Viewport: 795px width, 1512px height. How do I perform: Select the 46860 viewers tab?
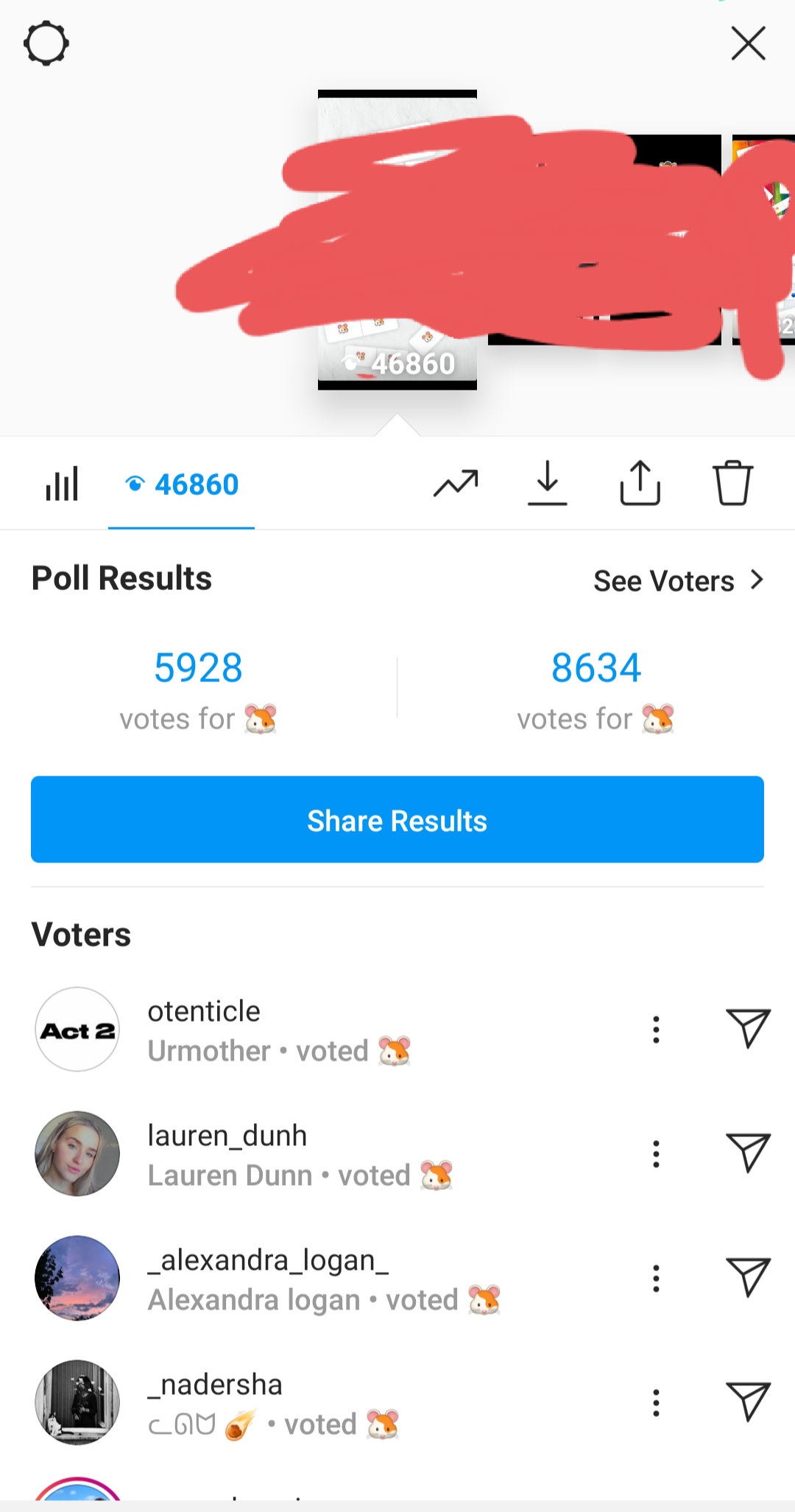pyautogui.click(x=182, y=485)
